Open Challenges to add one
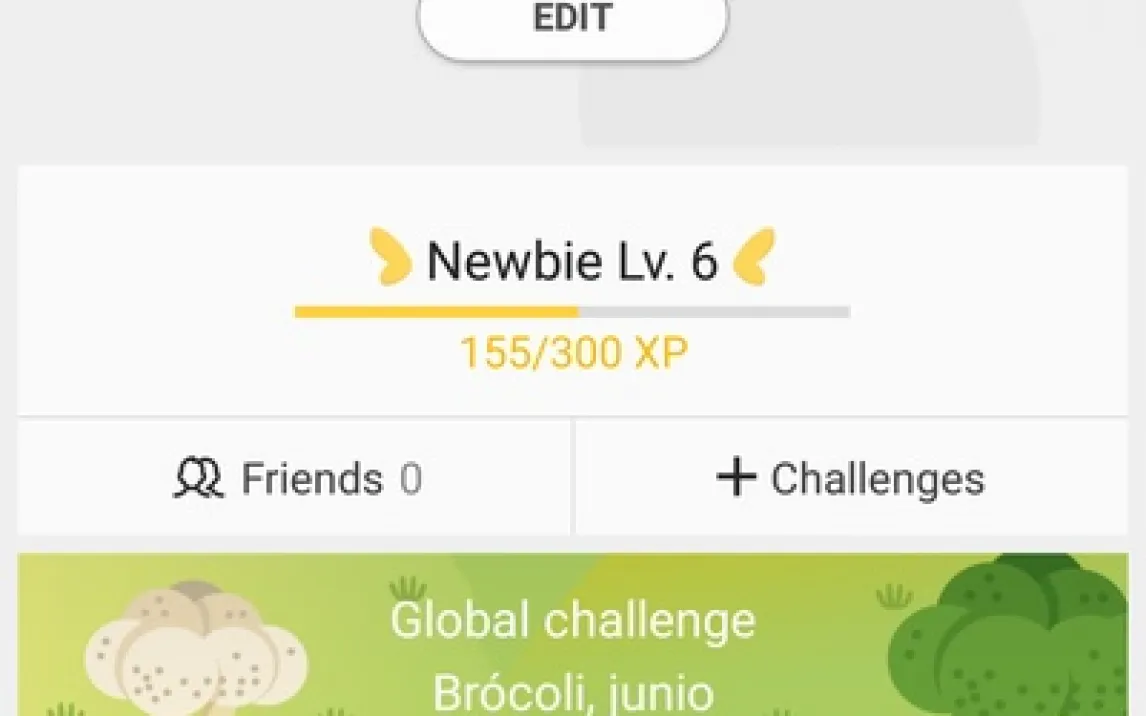1146x716 pixels. [851, 479]
